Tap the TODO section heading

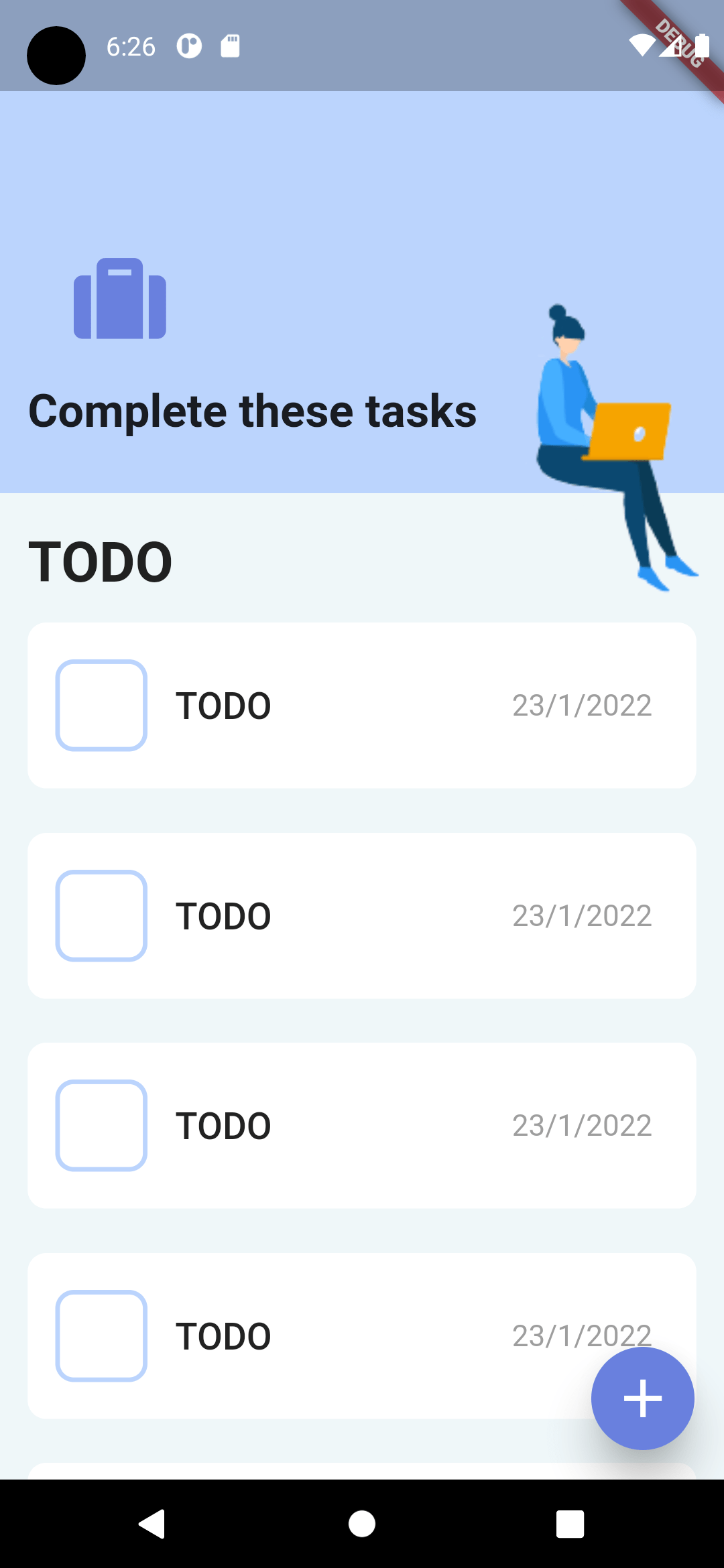[101, 560]
